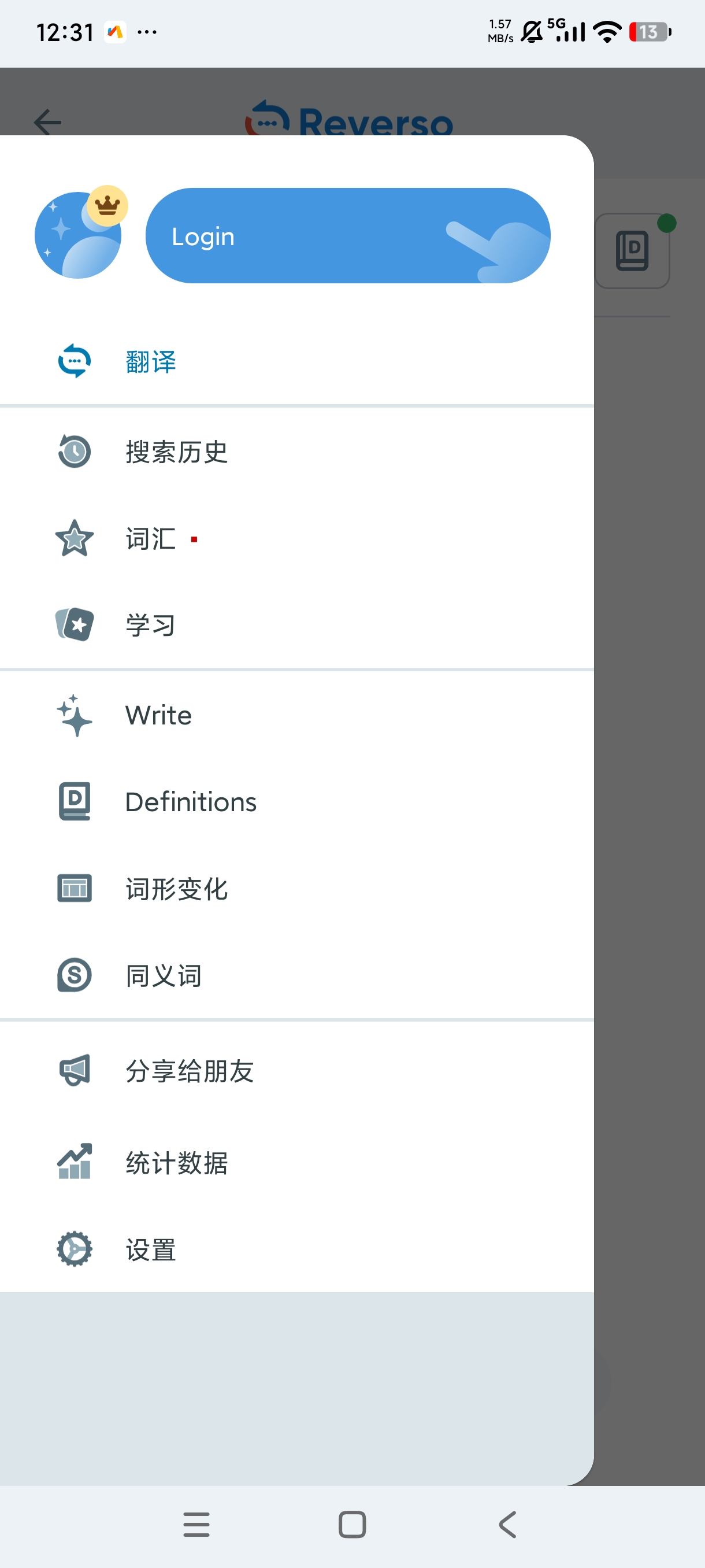
Task: Select the 词汇 menu entry
Action: tap(150, 537)
